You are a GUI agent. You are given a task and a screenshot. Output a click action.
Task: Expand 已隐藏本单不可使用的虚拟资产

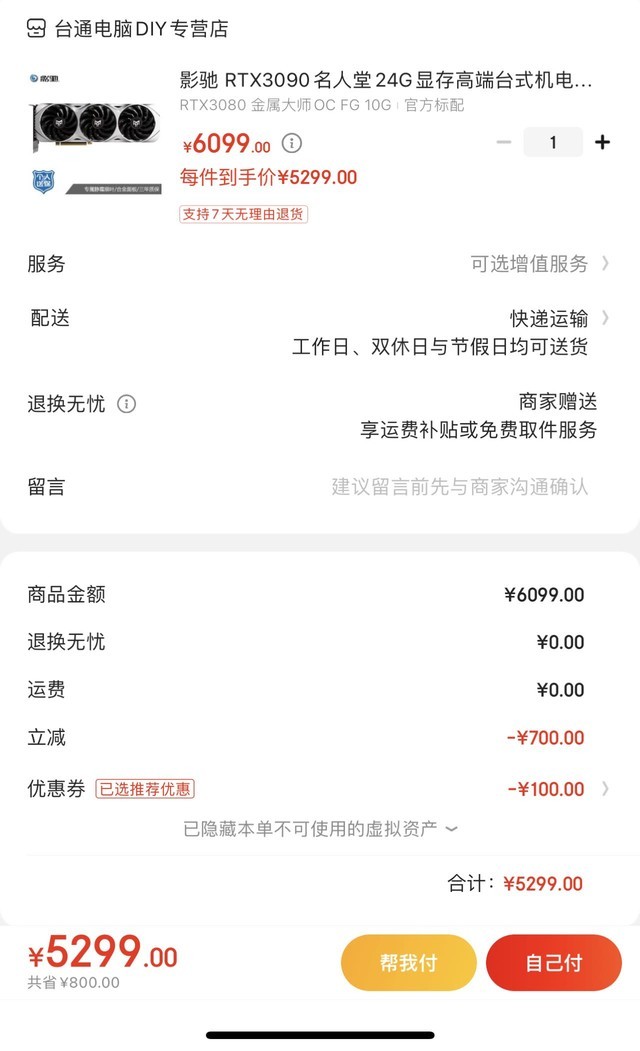pyautogui.click(x=320, y=829)
